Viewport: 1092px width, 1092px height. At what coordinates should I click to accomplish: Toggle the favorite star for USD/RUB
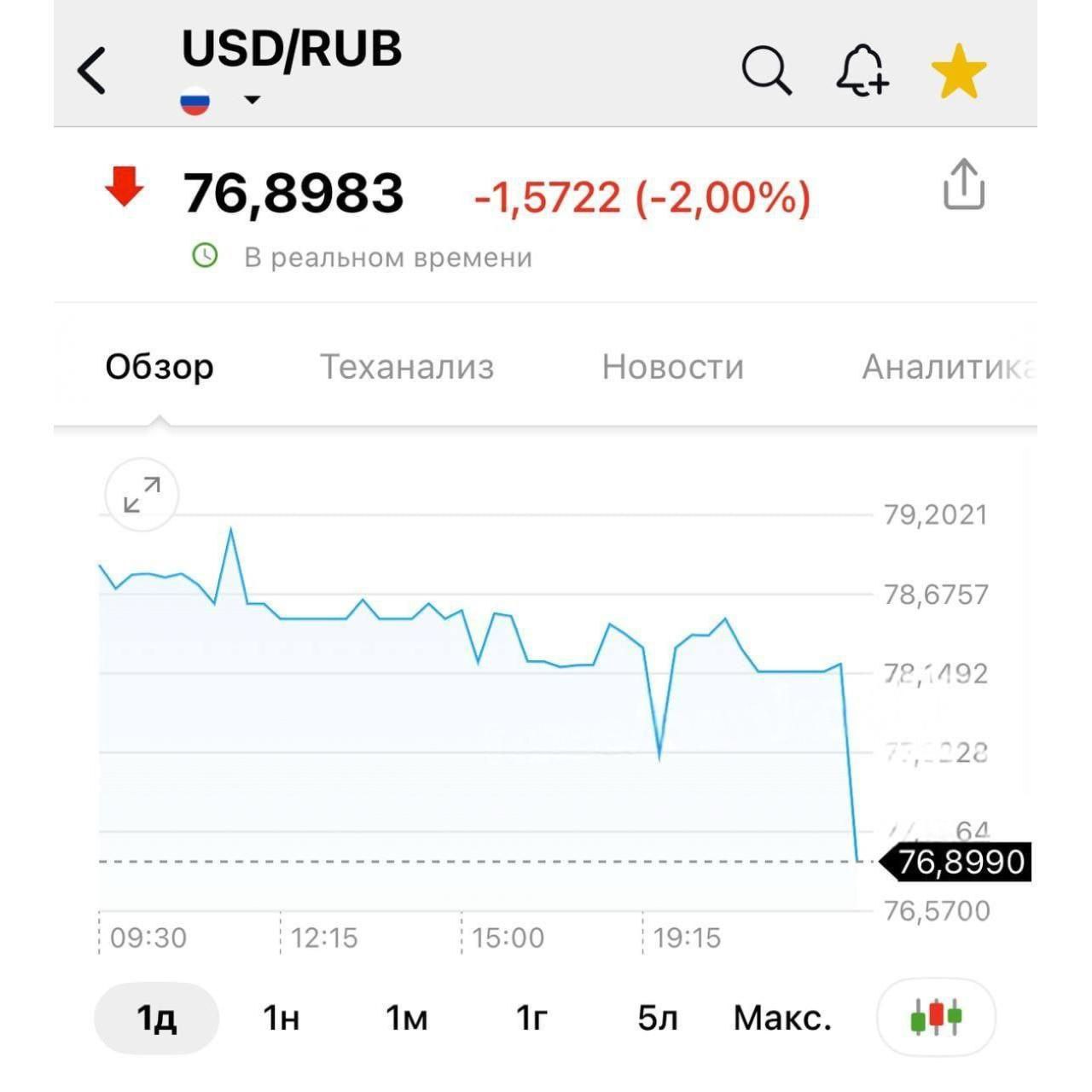959,72
